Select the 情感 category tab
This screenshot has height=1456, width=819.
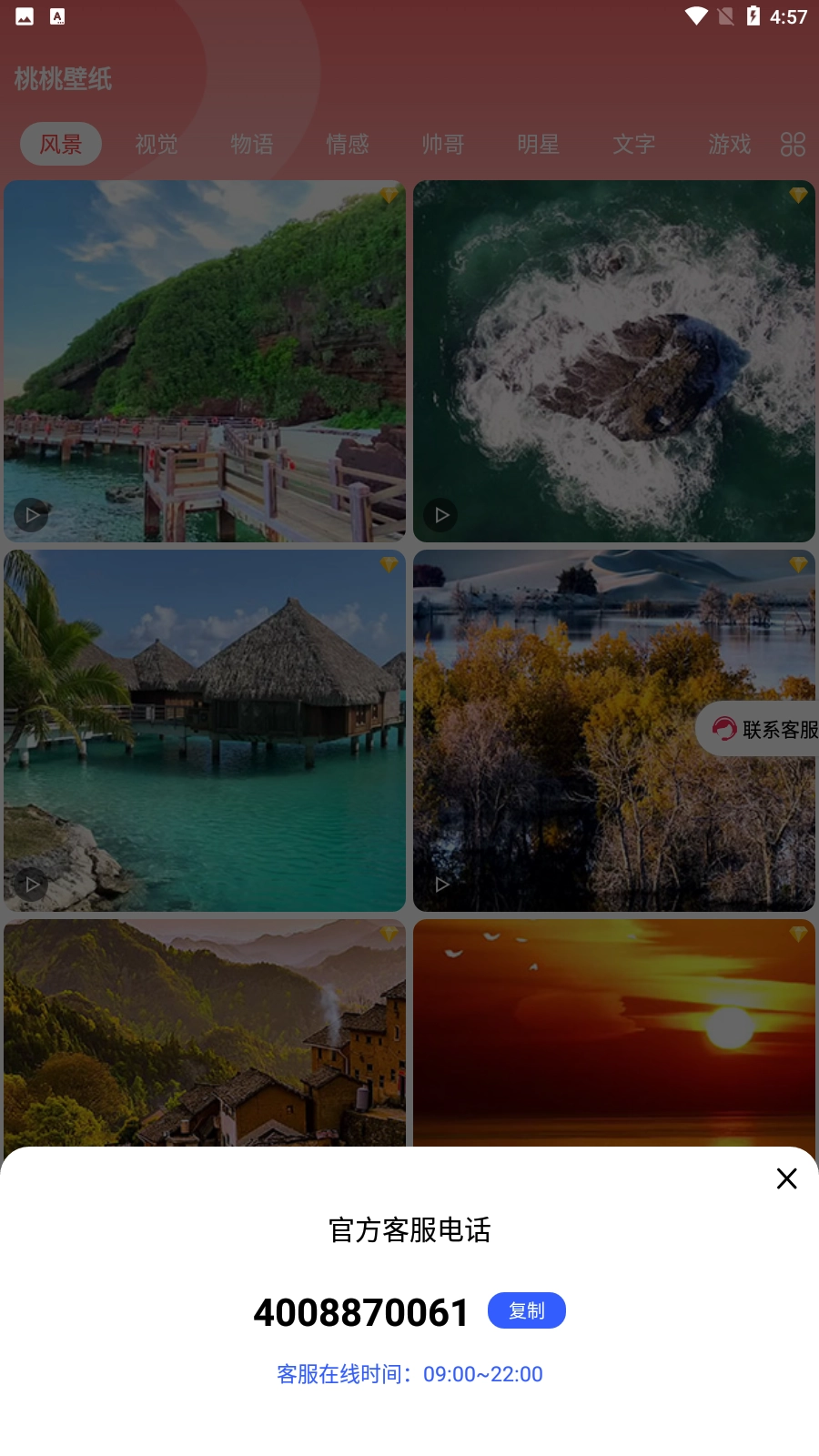[348, 144]
